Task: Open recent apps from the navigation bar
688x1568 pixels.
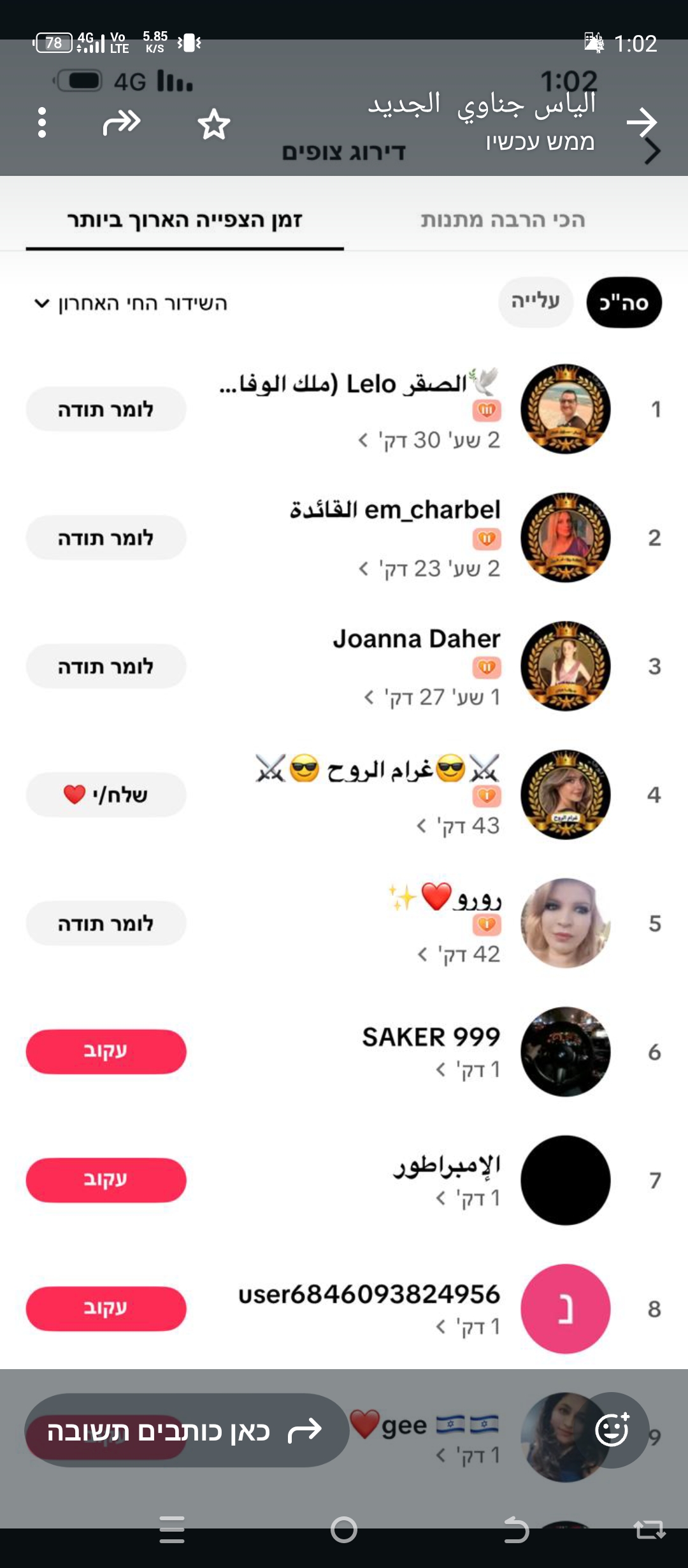Action: (172, 1529)
